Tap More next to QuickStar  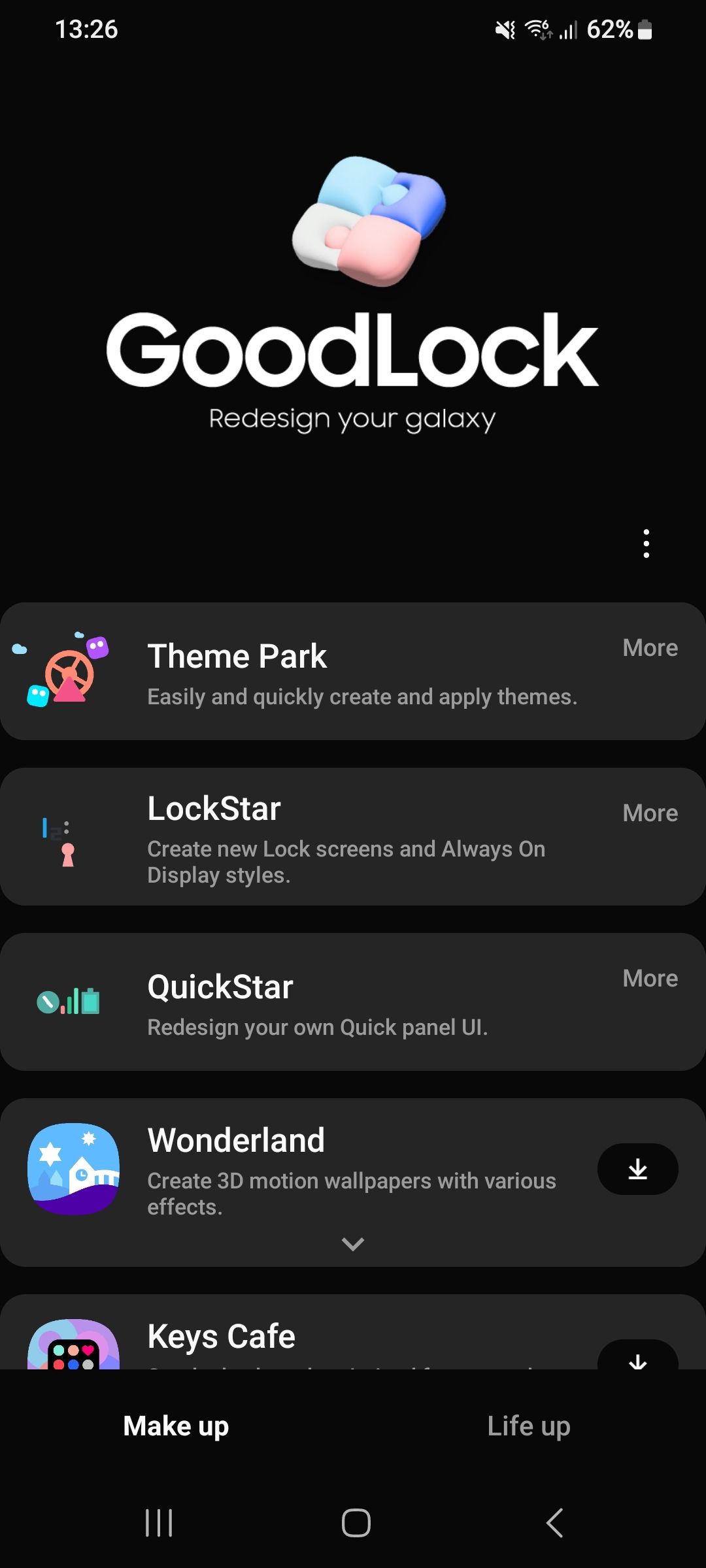(x=650, y=978)
